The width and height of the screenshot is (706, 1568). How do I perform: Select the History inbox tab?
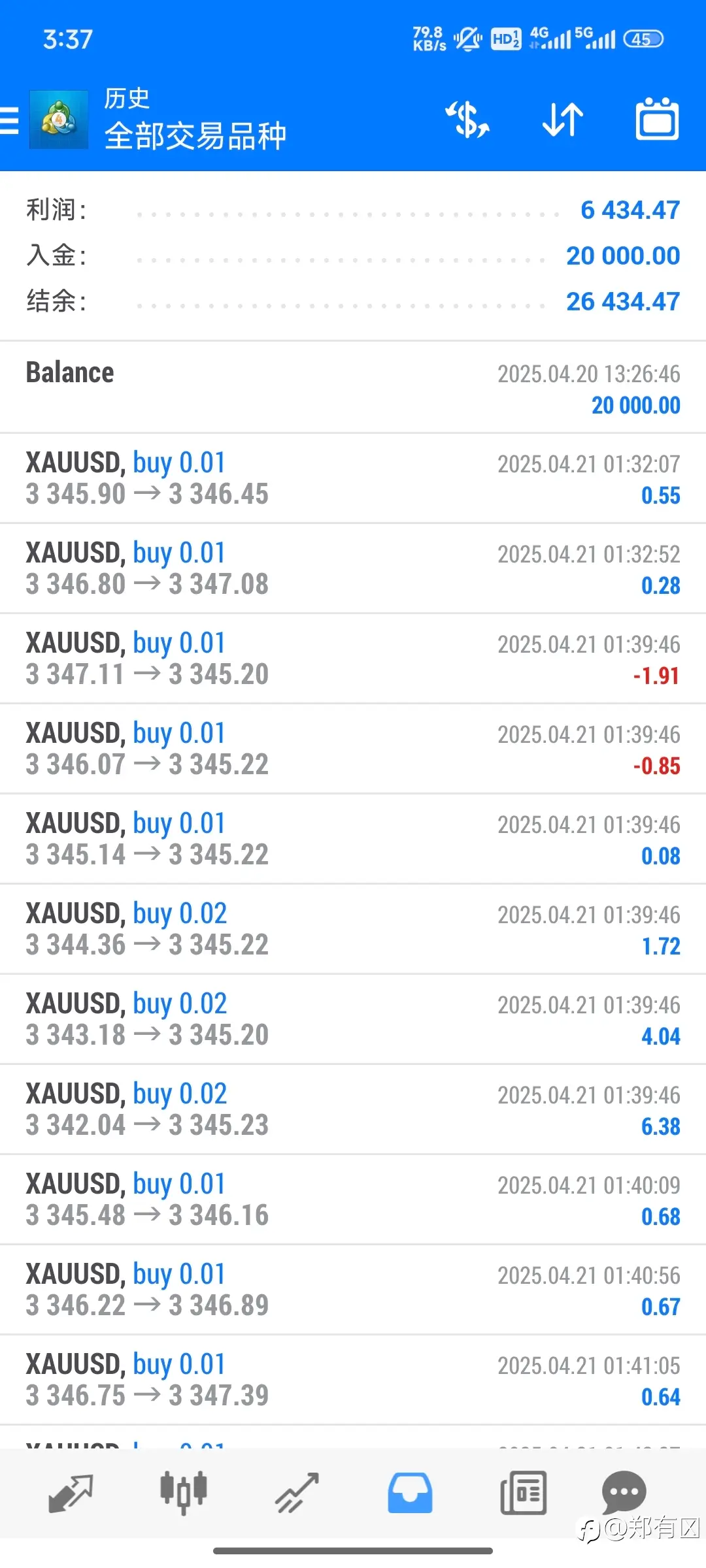pyautogui.click(x=410, y=1494)
